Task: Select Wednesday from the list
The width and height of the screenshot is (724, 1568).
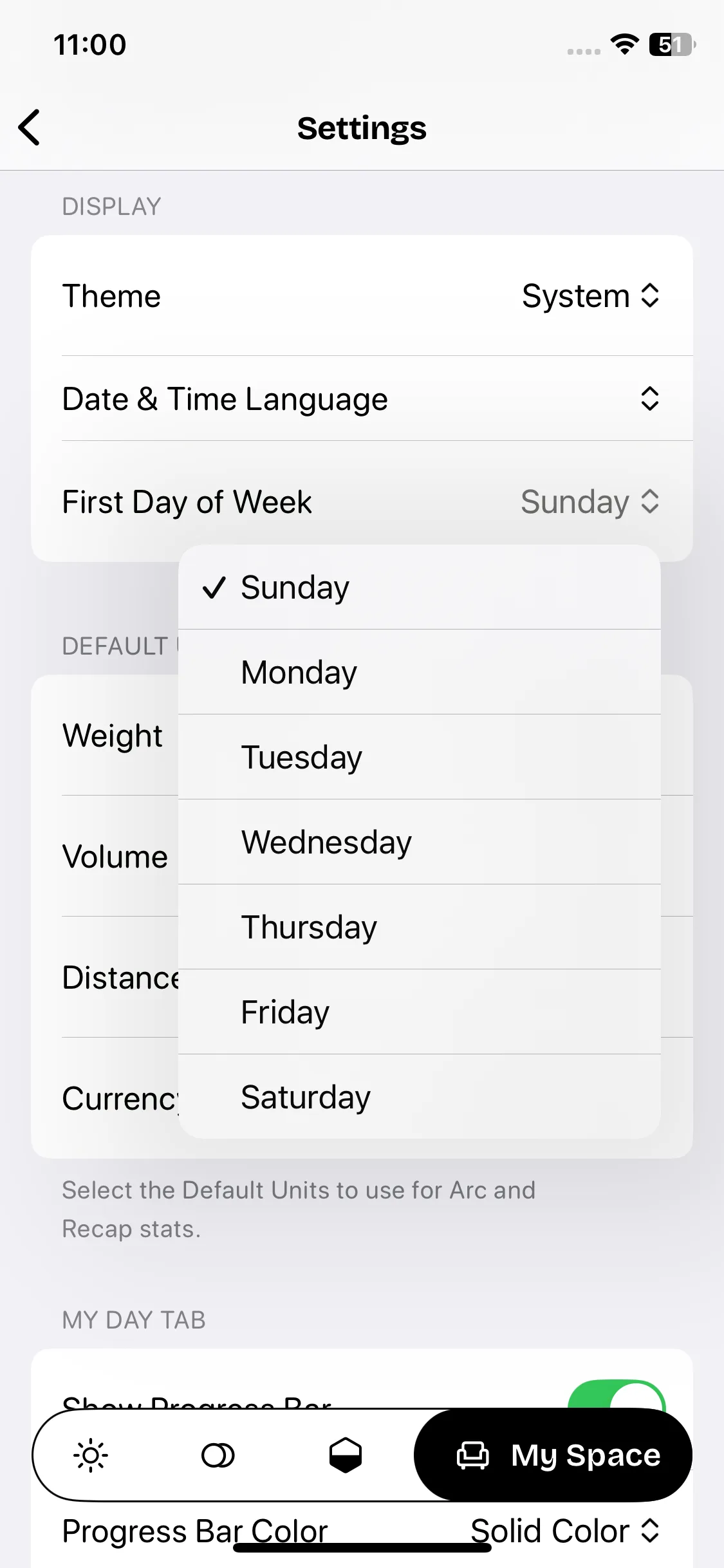Action: pos(418,842)
